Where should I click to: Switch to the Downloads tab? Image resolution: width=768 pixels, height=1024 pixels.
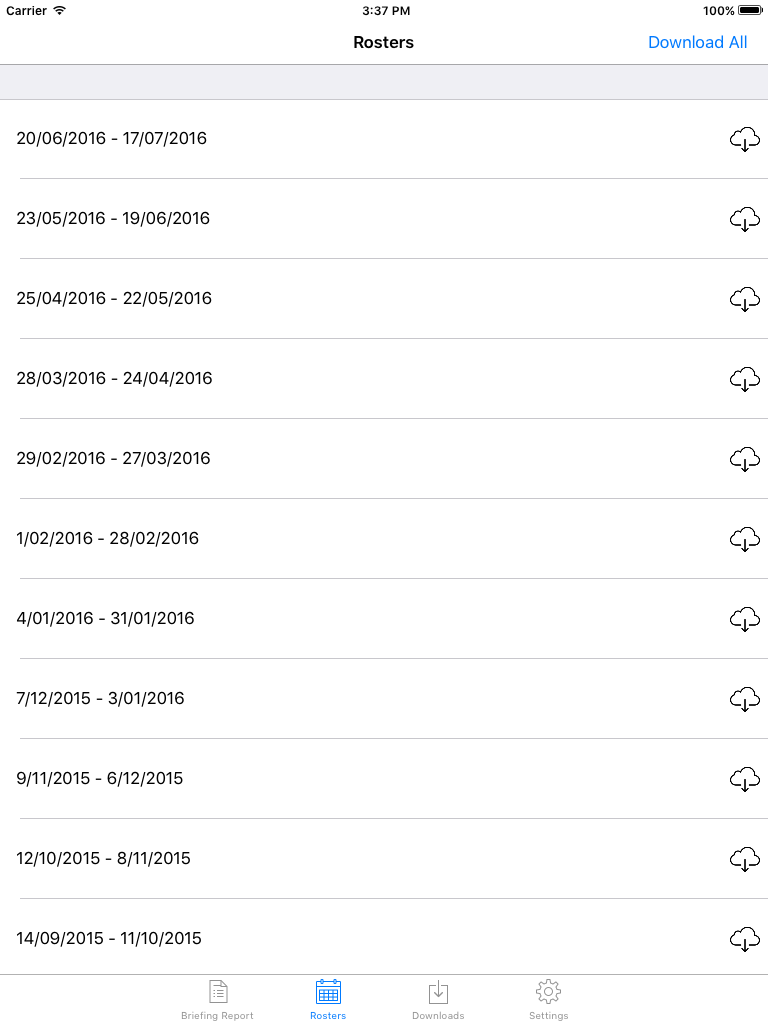(438, 1000)
